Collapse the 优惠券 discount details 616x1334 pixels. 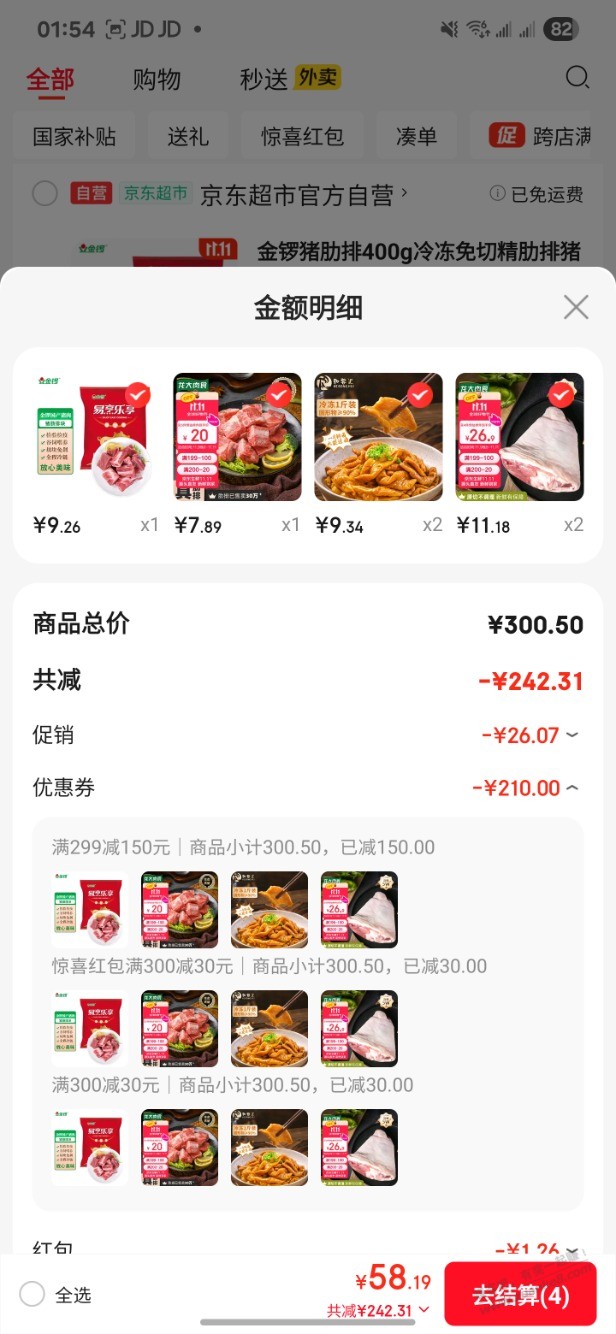pos(525,788)
